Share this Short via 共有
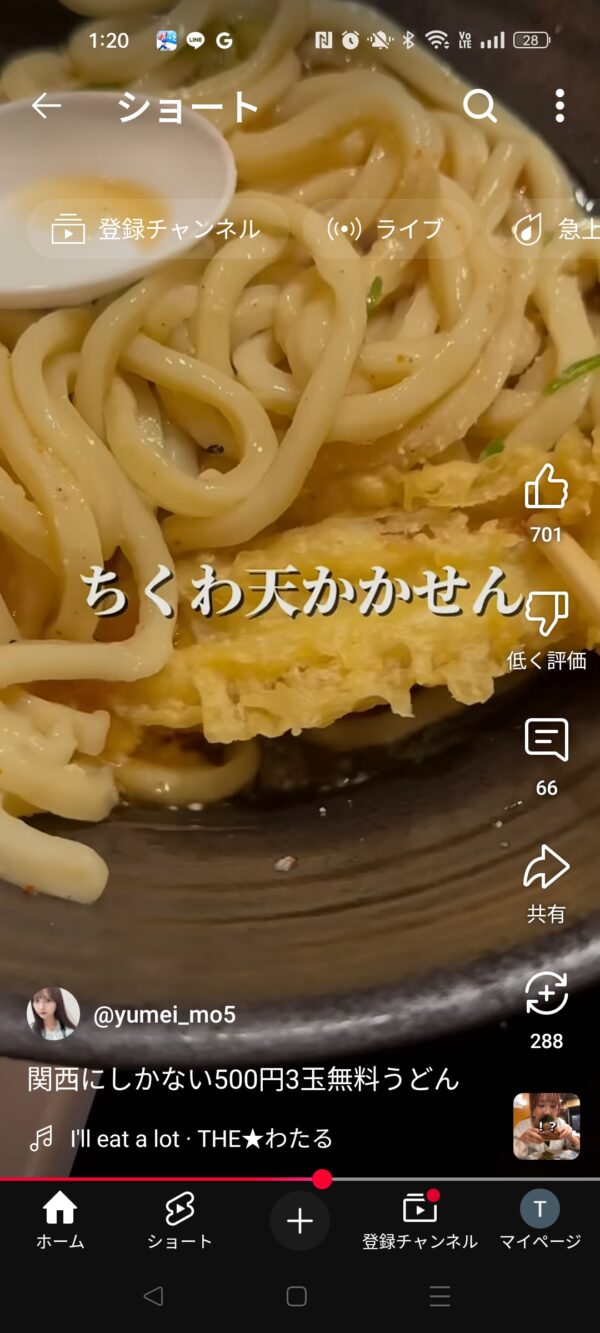The image size is (600, 1333). point(546,884)
